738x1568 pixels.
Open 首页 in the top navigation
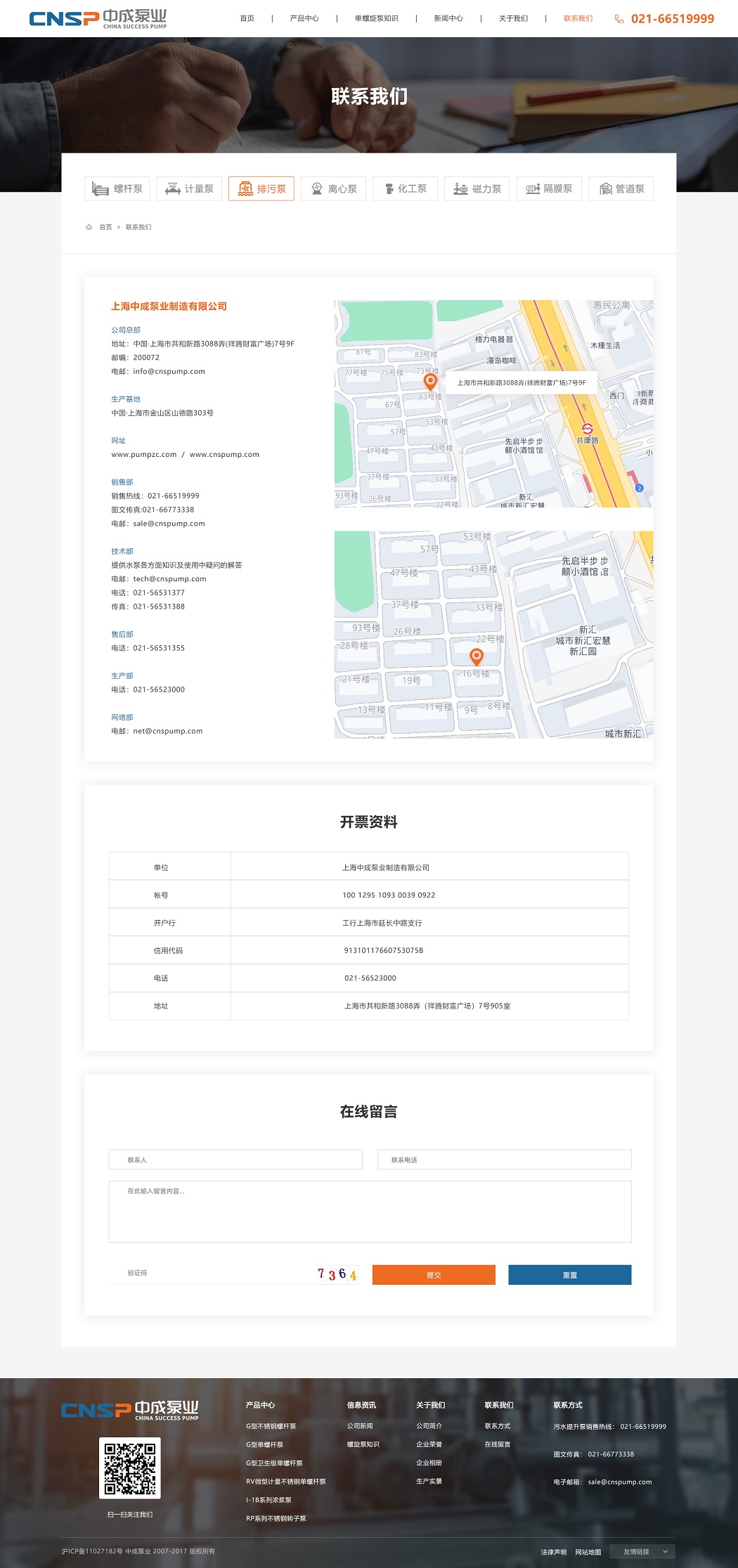pyautogui.click(x=247, y=18)
